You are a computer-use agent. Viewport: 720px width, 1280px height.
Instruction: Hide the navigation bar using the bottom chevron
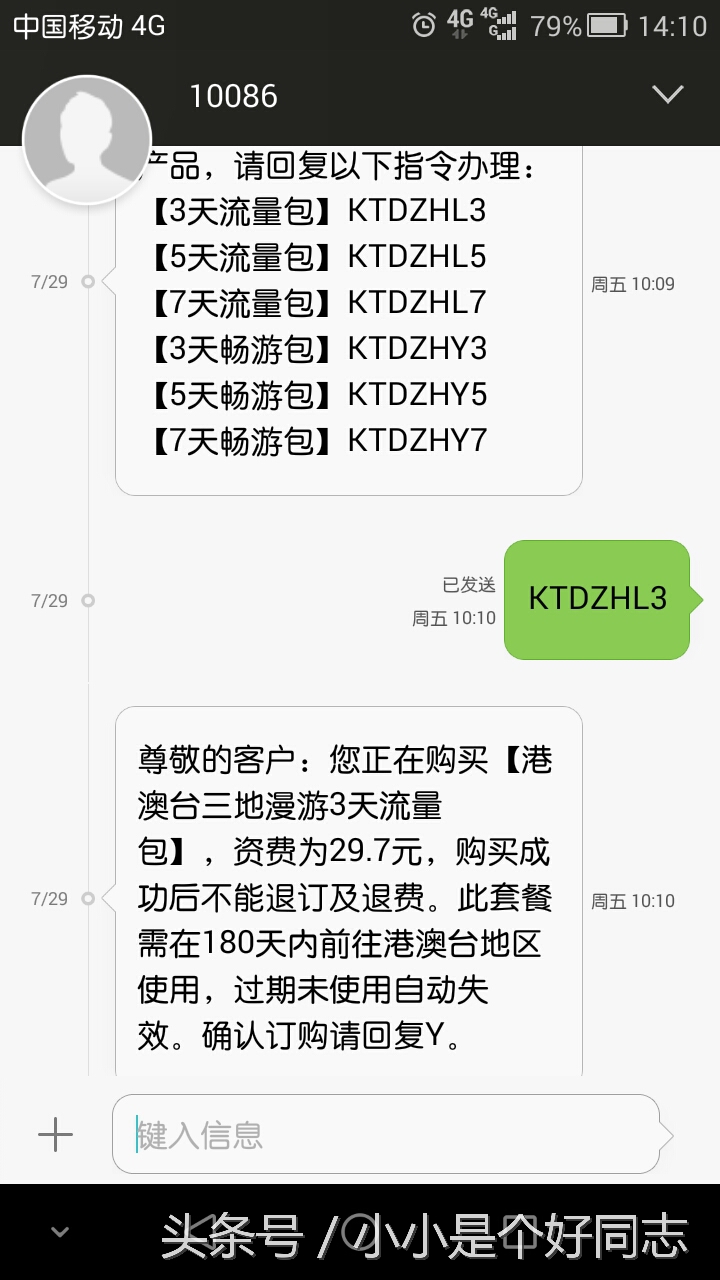tap(62, 1232)
